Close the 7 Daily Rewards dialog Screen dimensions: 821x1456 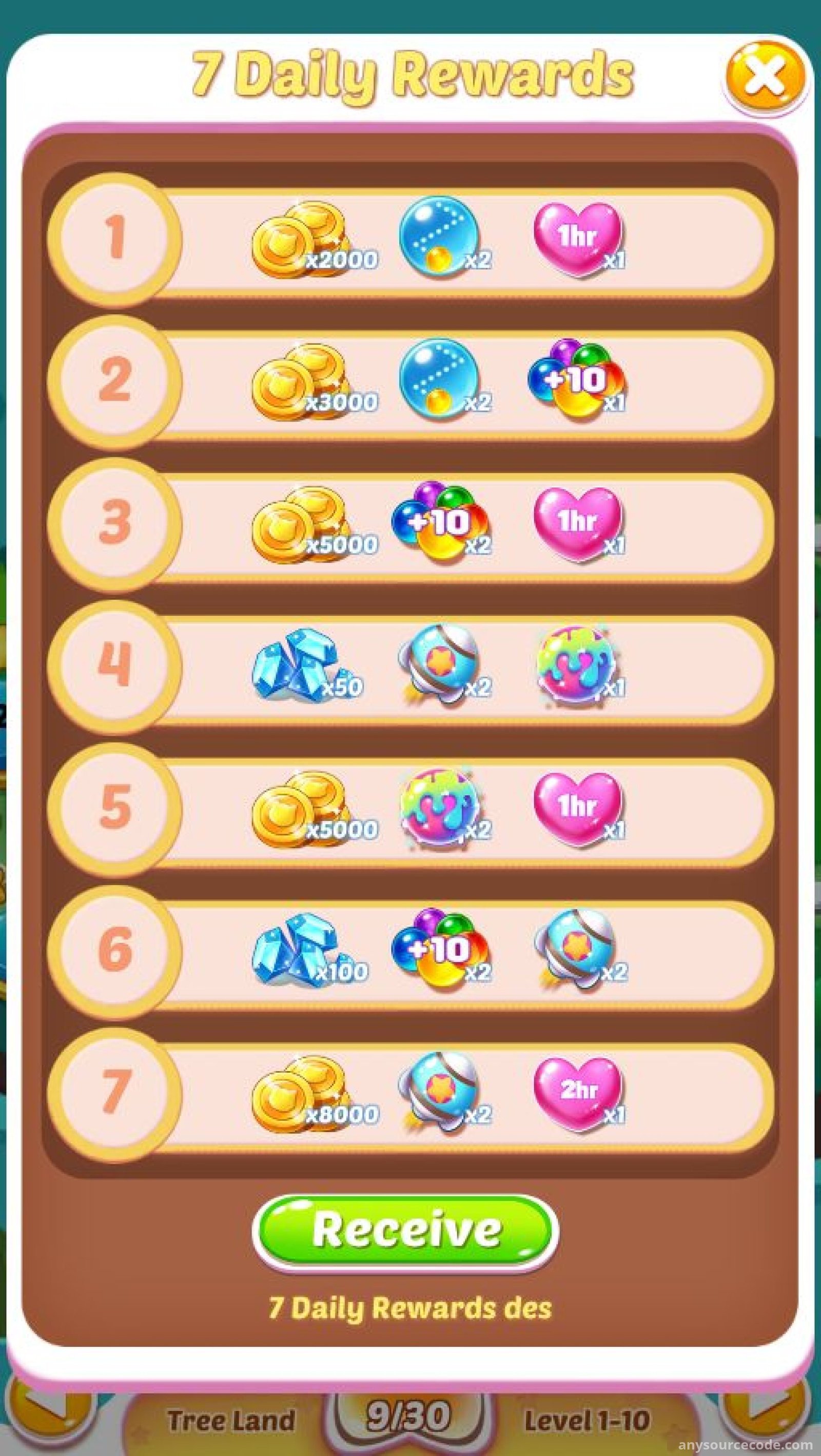pos(765,76)
